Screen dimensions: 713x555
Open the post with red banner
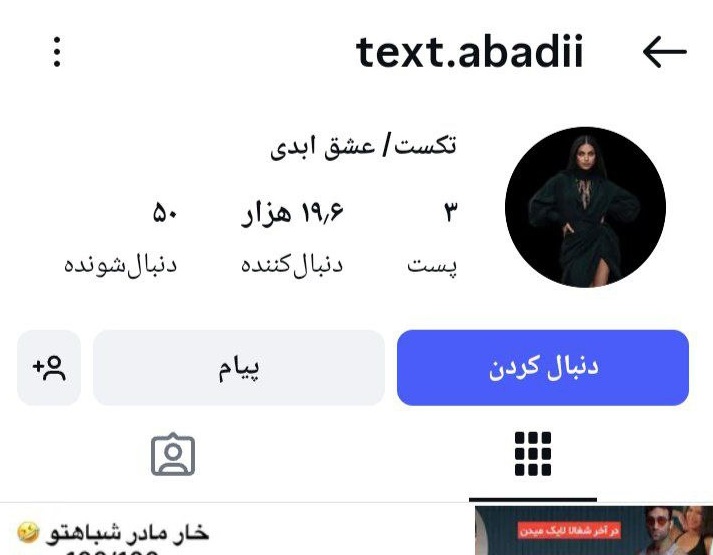point(593,531)
